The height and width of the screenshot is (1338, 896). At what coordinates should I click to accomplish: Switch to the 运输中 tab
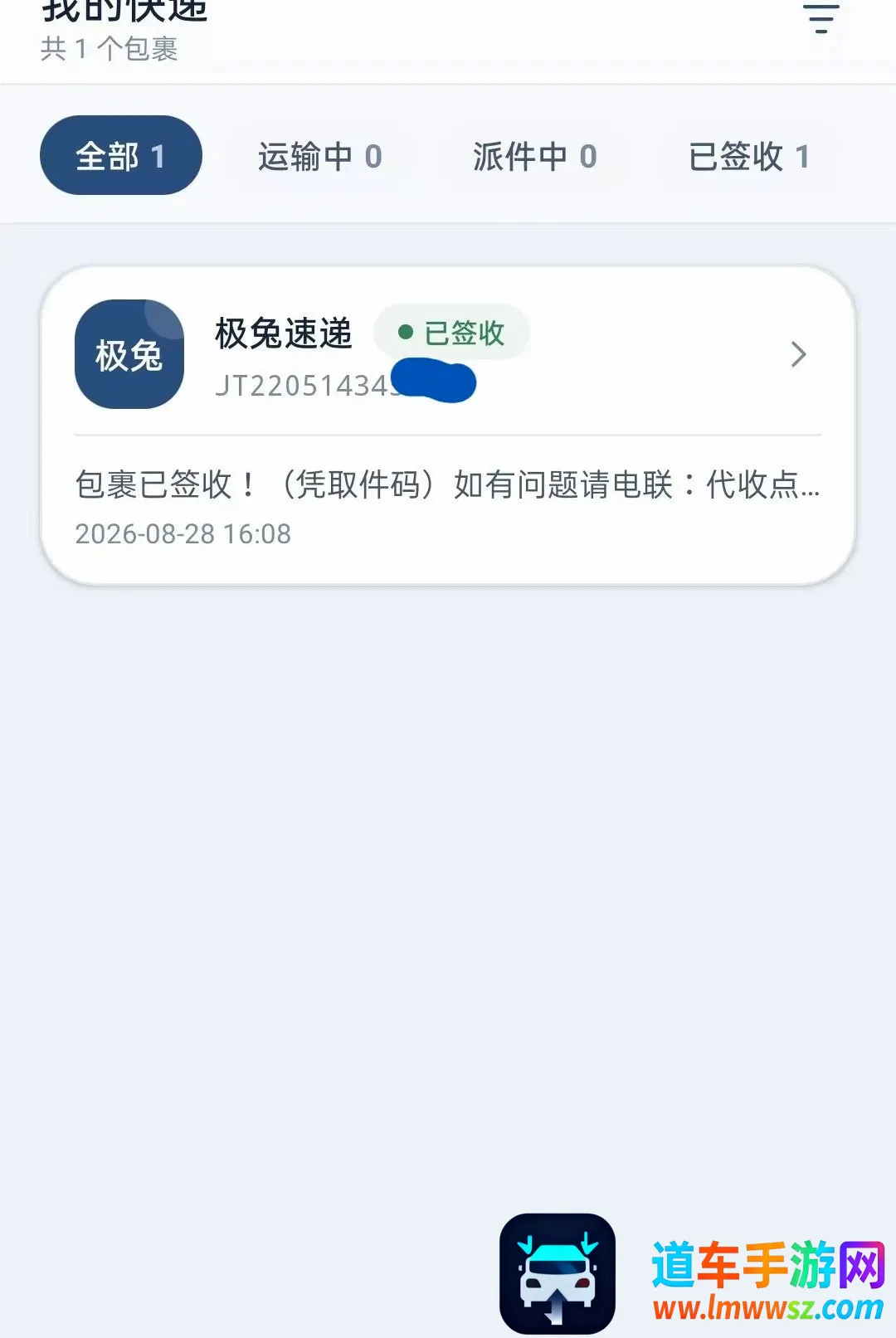pos(319,156)
